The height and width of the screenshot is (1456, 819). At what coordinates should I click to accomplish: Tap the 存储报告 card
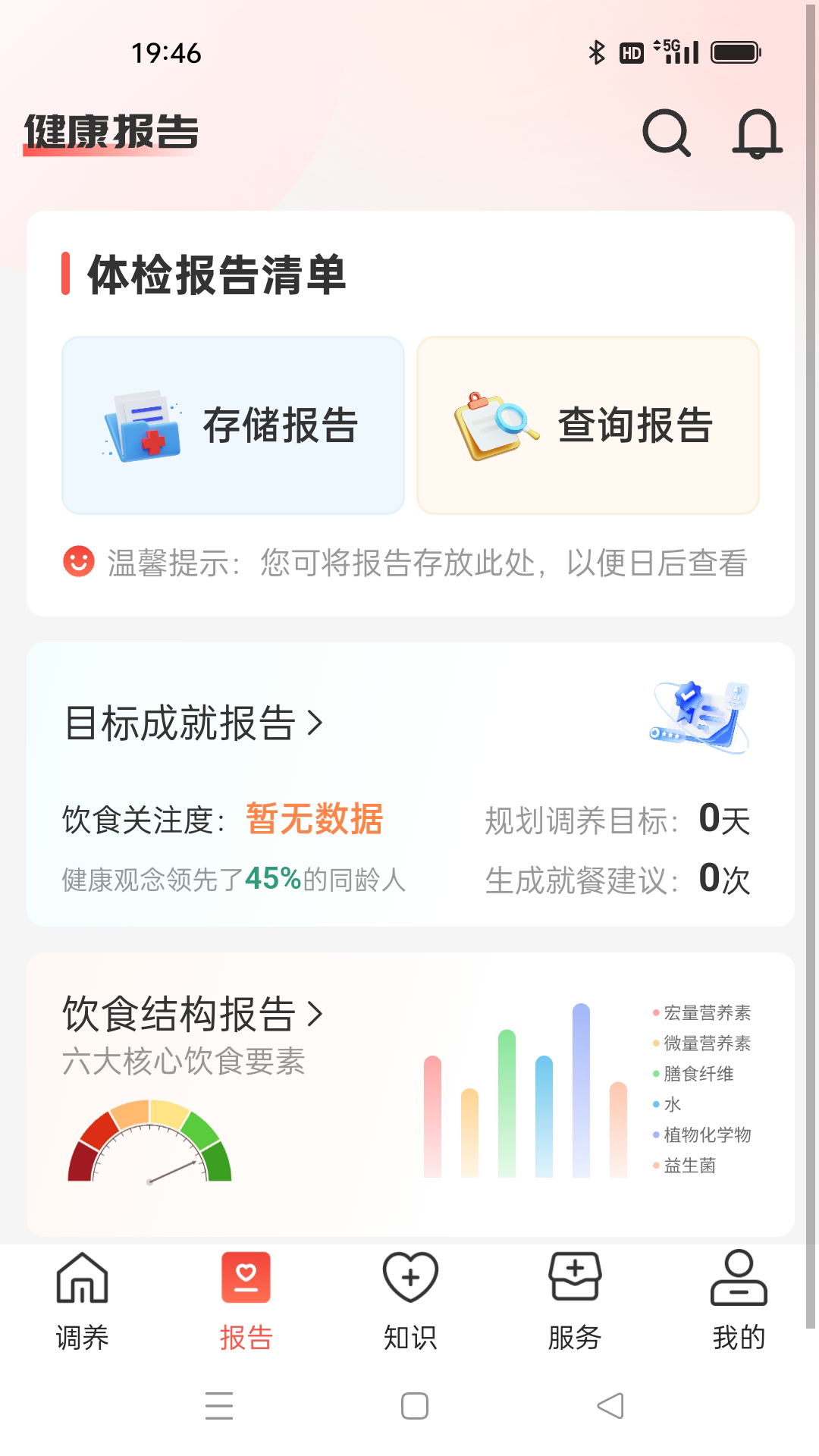(x=234, y=425)
